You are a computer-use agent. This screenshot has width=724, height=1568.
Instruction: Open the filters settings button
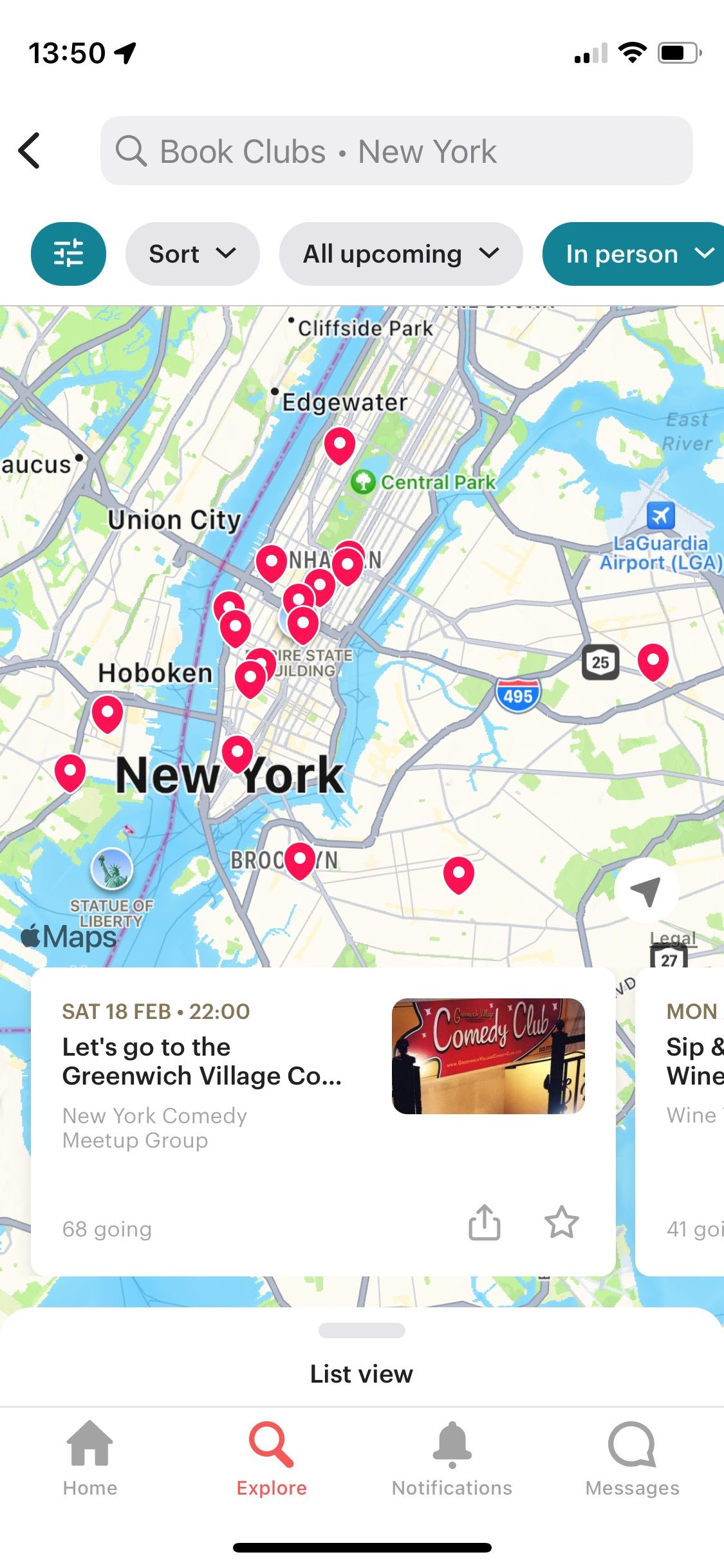(x=68, y=254)
